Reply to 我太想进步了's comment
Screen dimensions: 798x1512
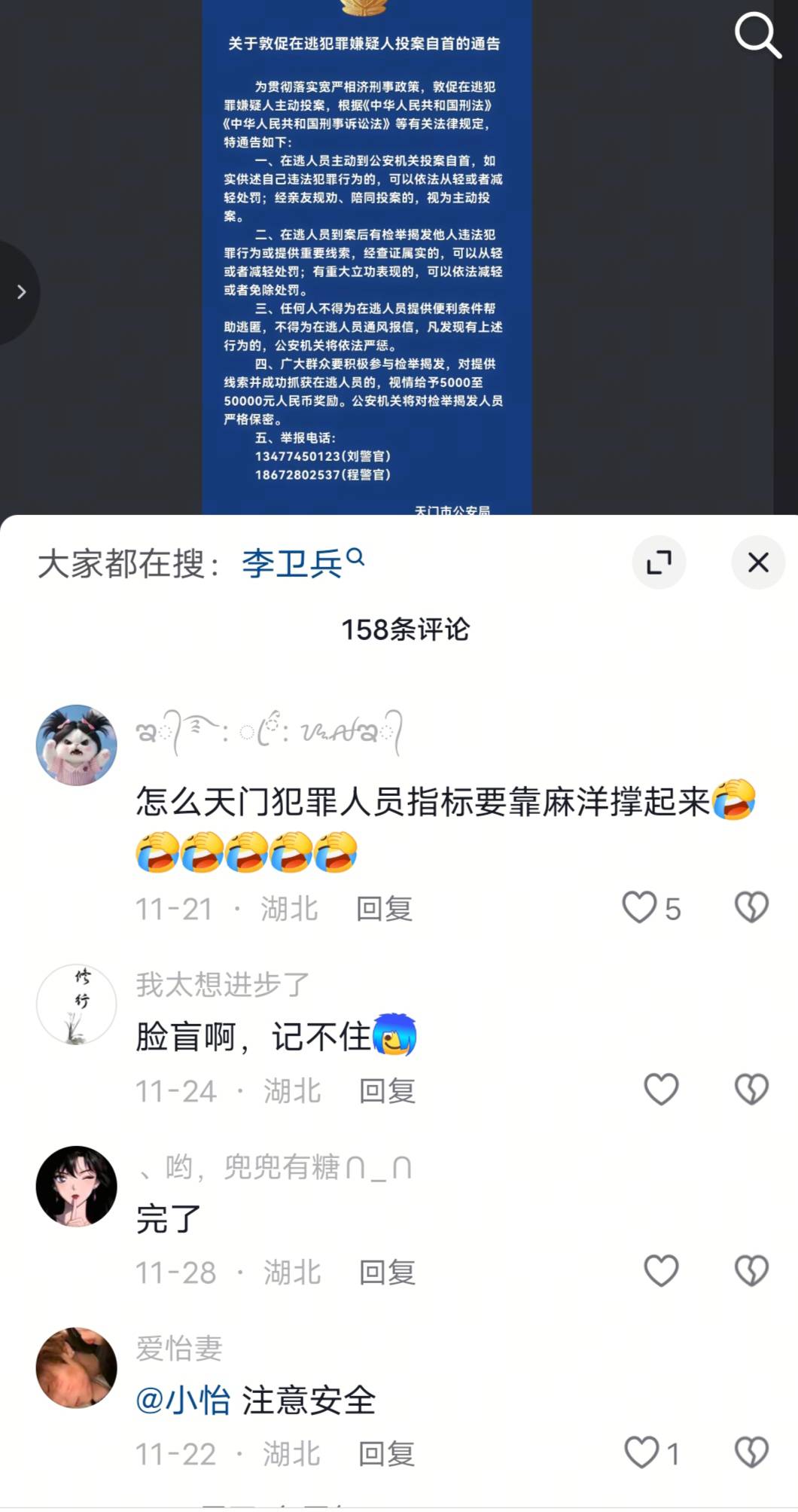tap(387, 1091)
